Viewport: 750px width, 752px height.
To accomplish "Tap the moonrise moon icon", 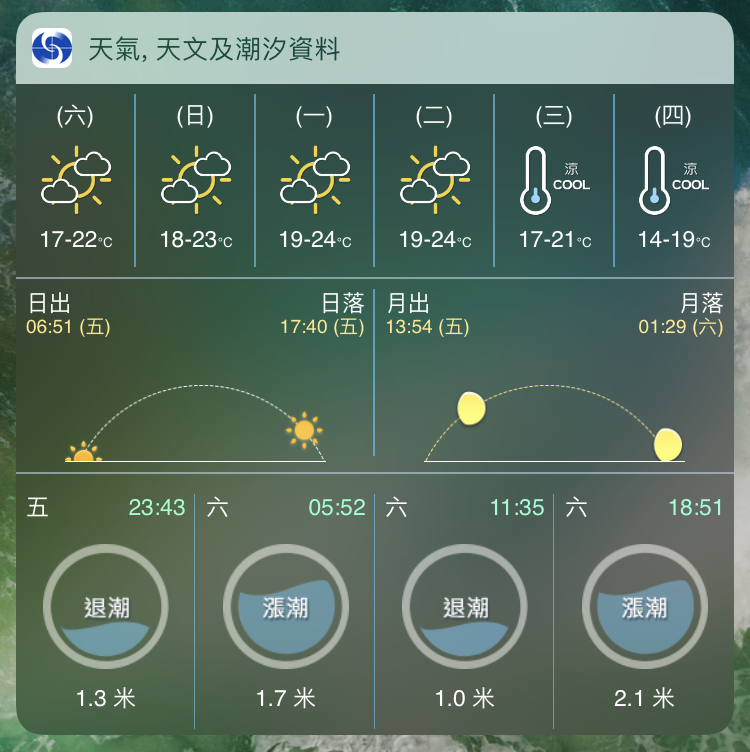I will (470, 407).
